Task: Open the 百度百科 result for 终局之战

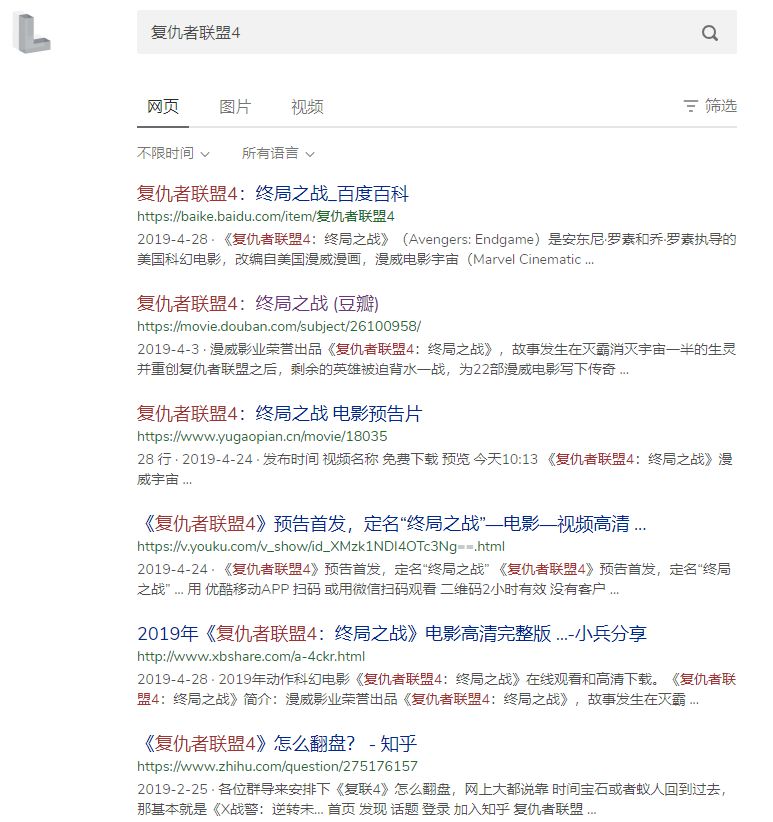Action: pyautogui.click(x=273, y=194)
